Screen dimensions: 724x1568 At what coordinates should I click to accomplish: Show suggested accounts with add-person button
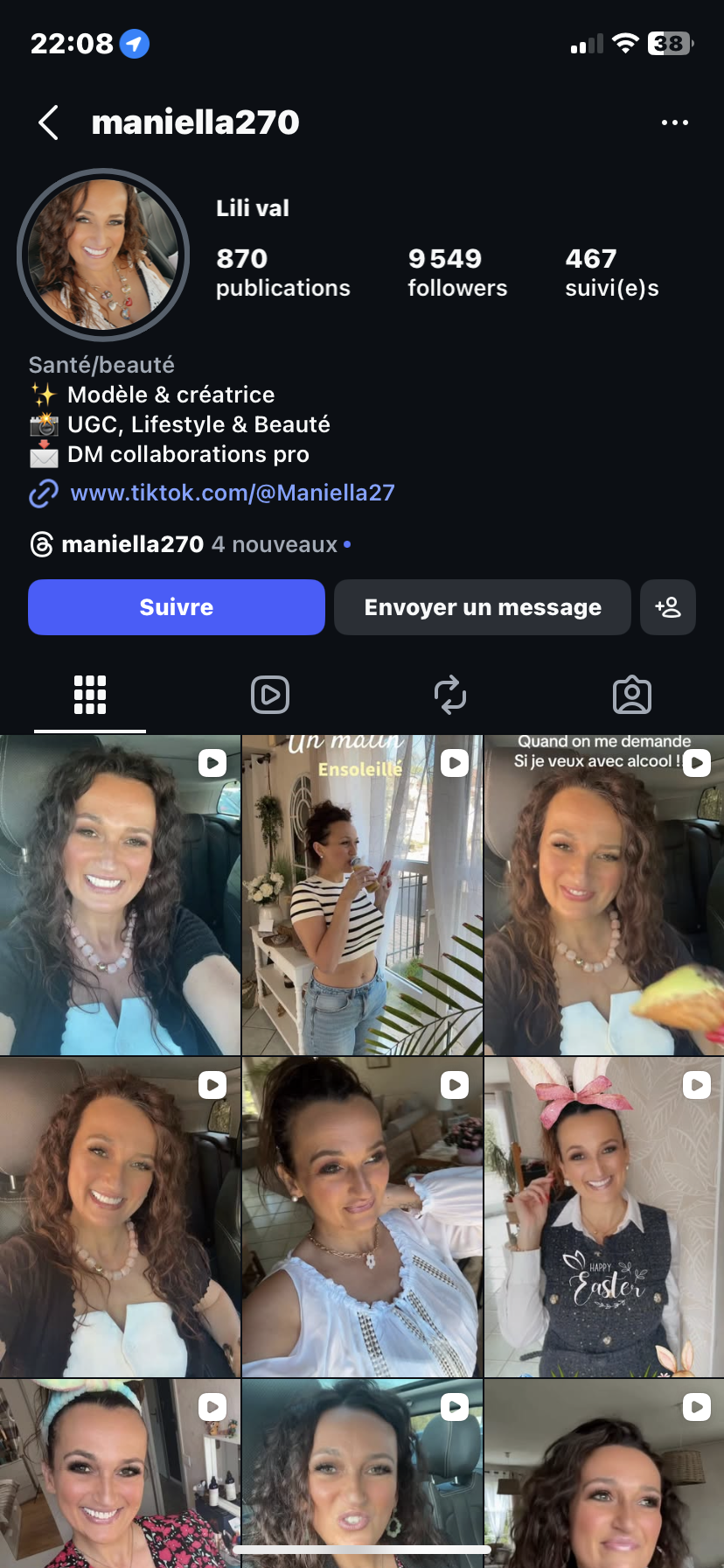click(668, 607)
